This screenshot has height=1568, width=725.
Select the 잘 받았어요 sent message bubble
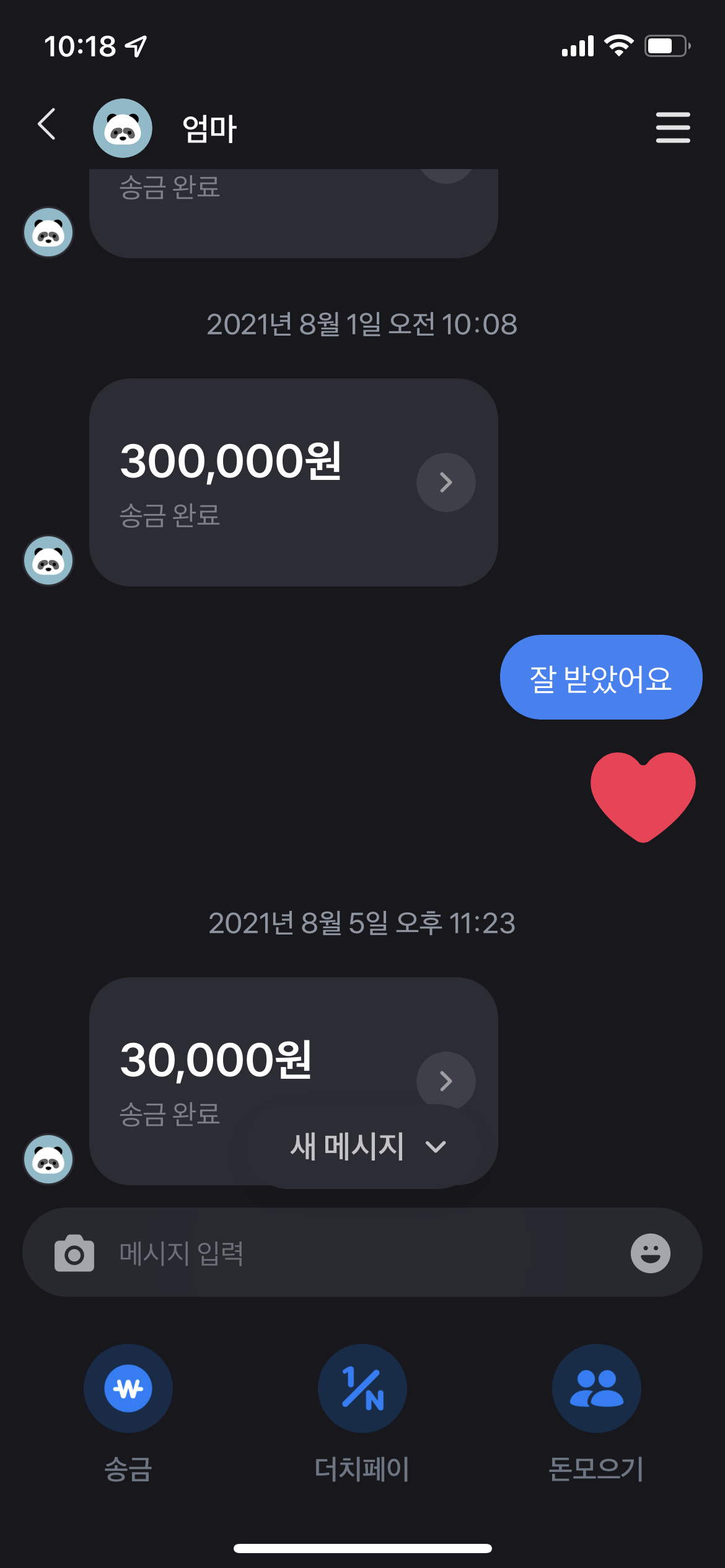click(x=600, y=677)
